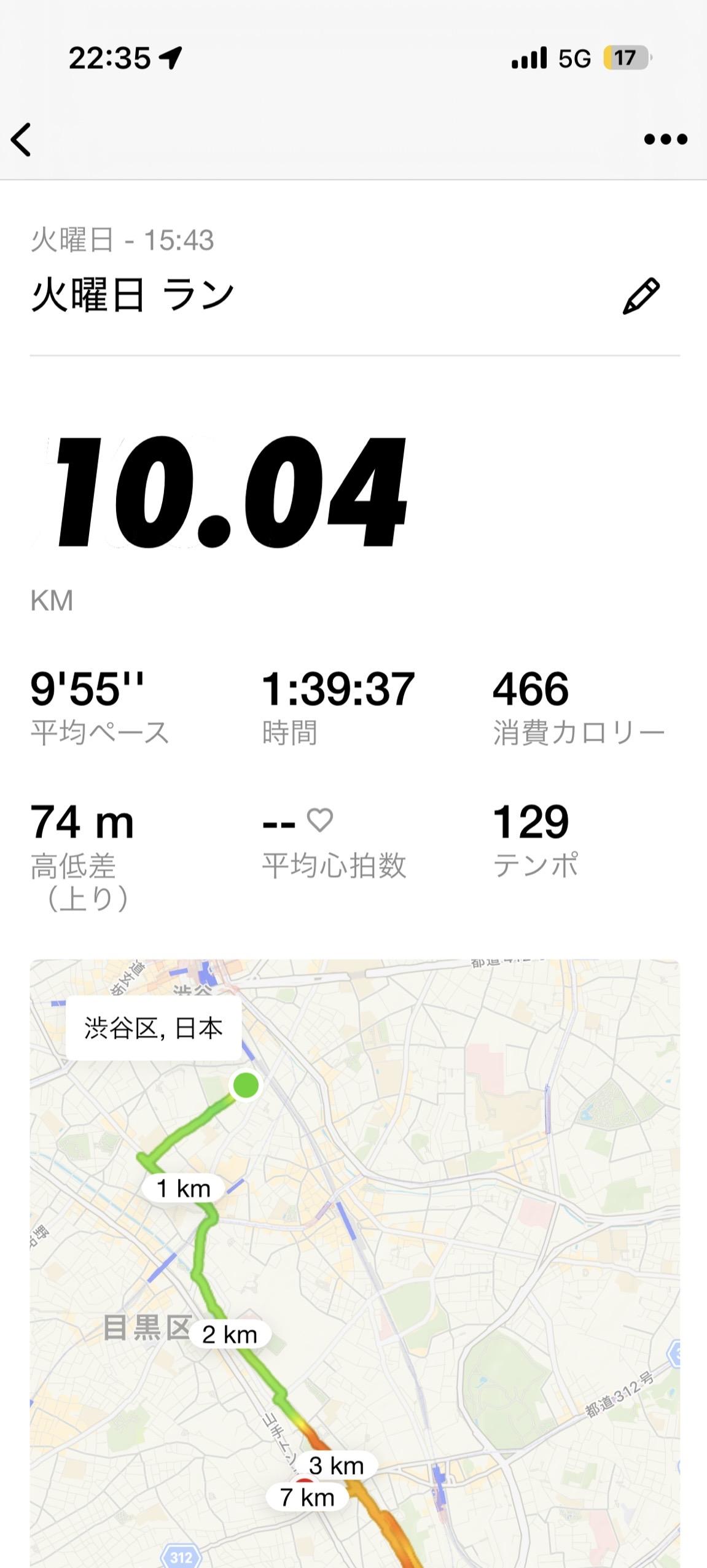
Task: Open the three-dot overflow menu
Action: (665, 140)
